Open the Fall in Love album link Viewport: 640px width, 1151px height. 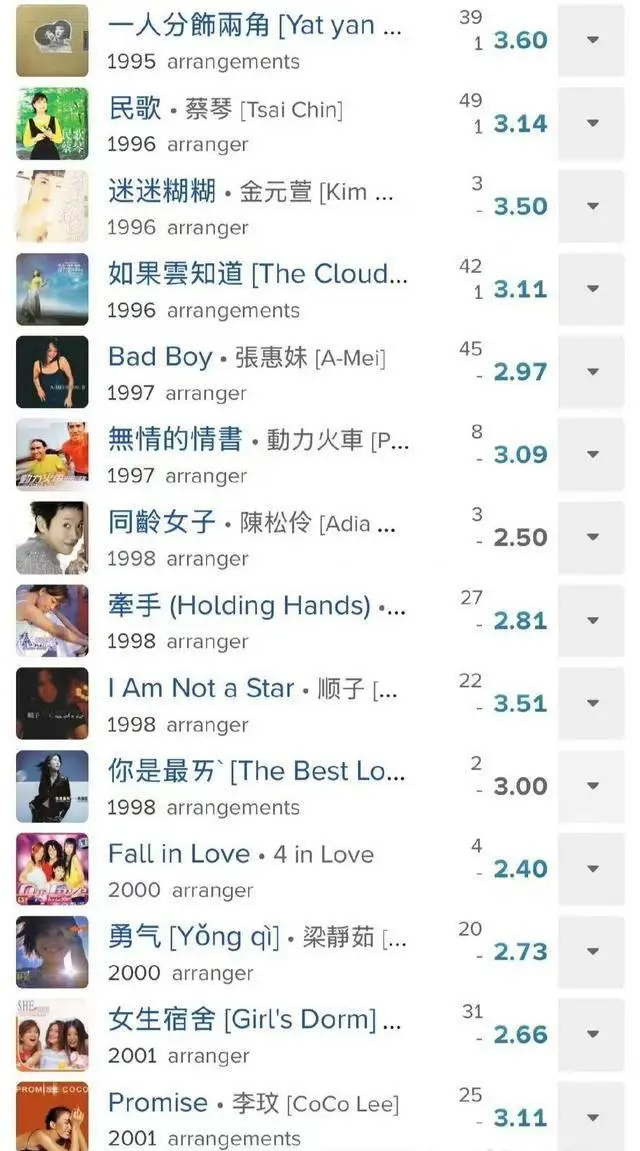pos(178,854)
